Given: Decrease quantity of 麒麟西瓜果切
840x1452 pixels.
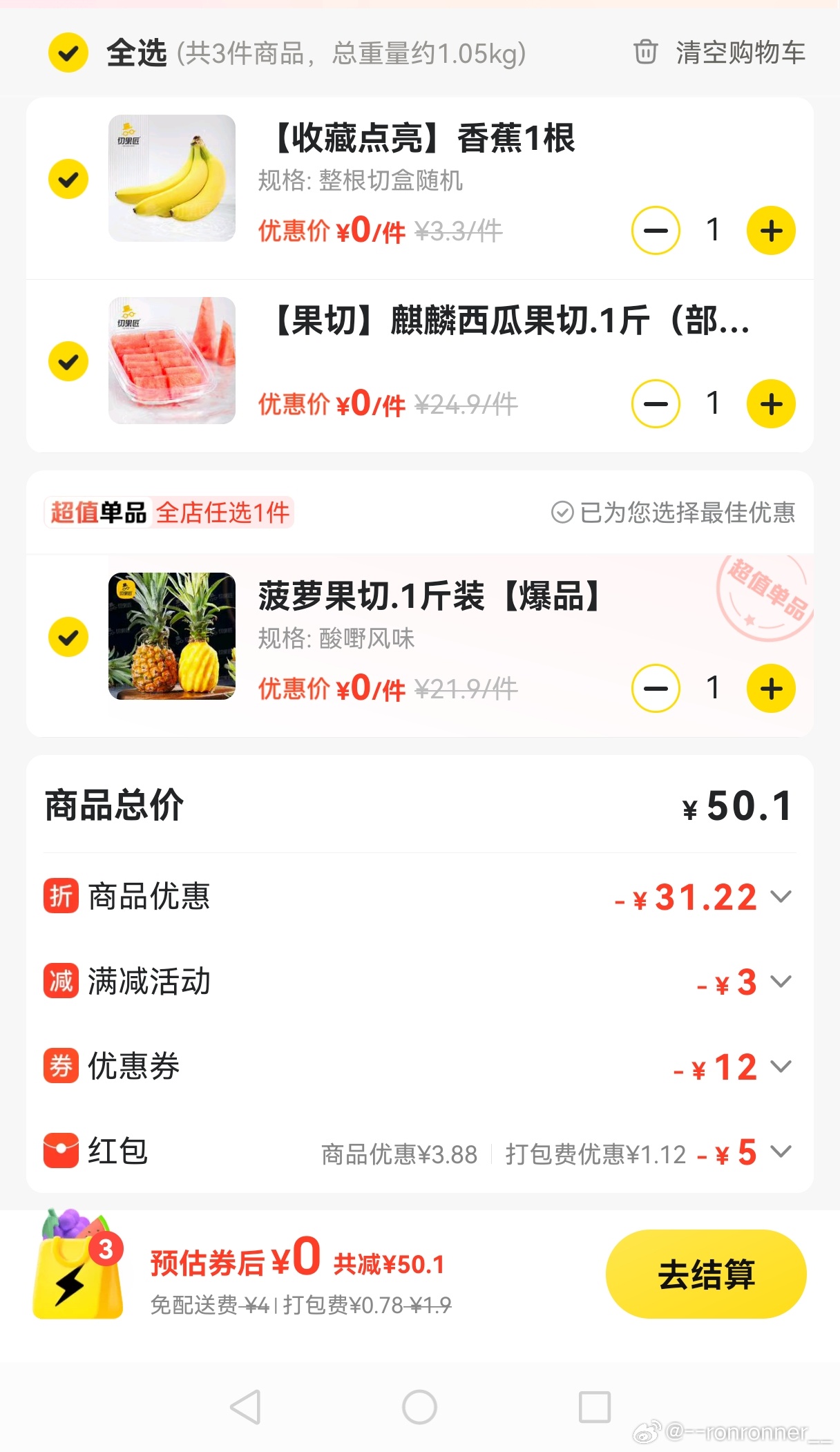Looking at the screenshot, I should [656, 404].
